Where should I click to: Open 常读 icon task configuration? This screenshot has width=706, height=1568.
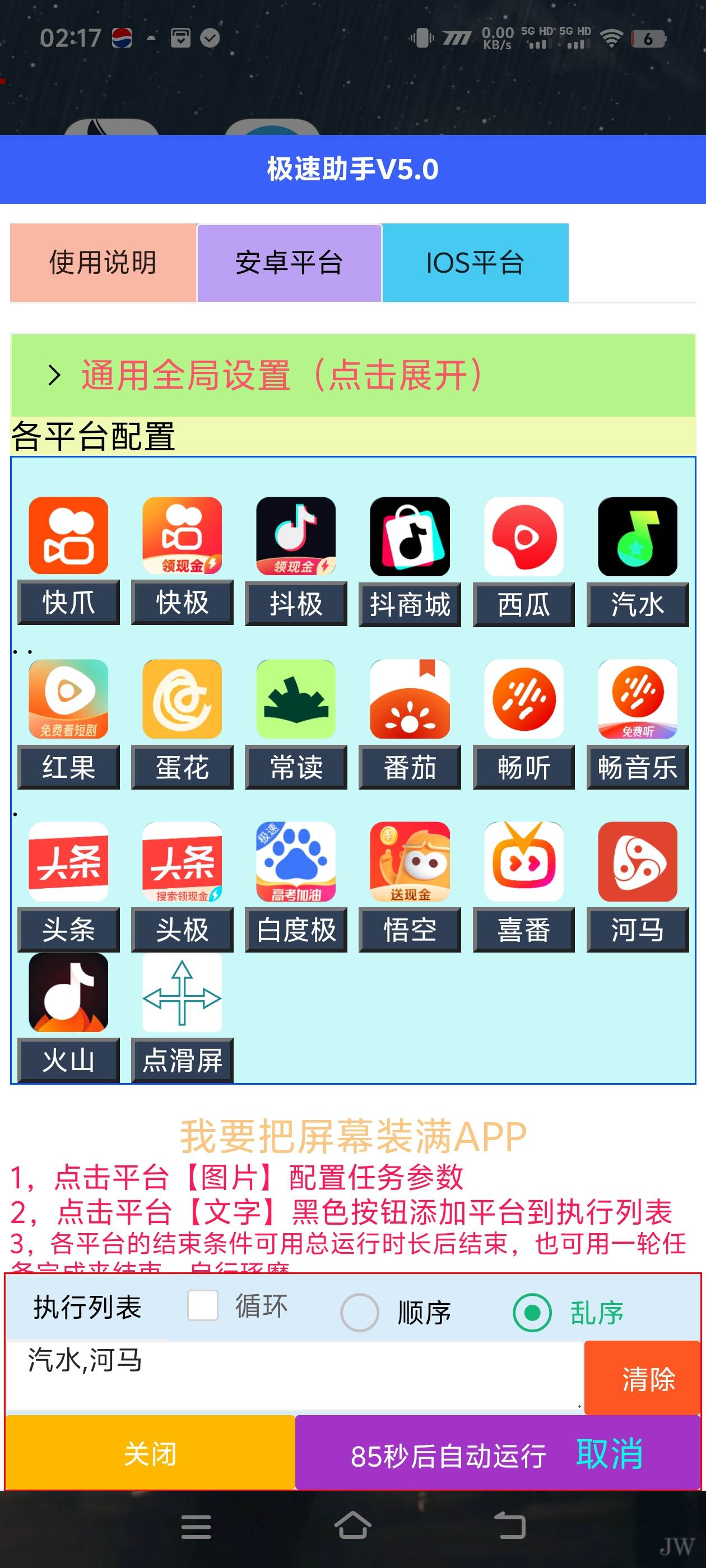pyautogui.click(x=296, y=699)
